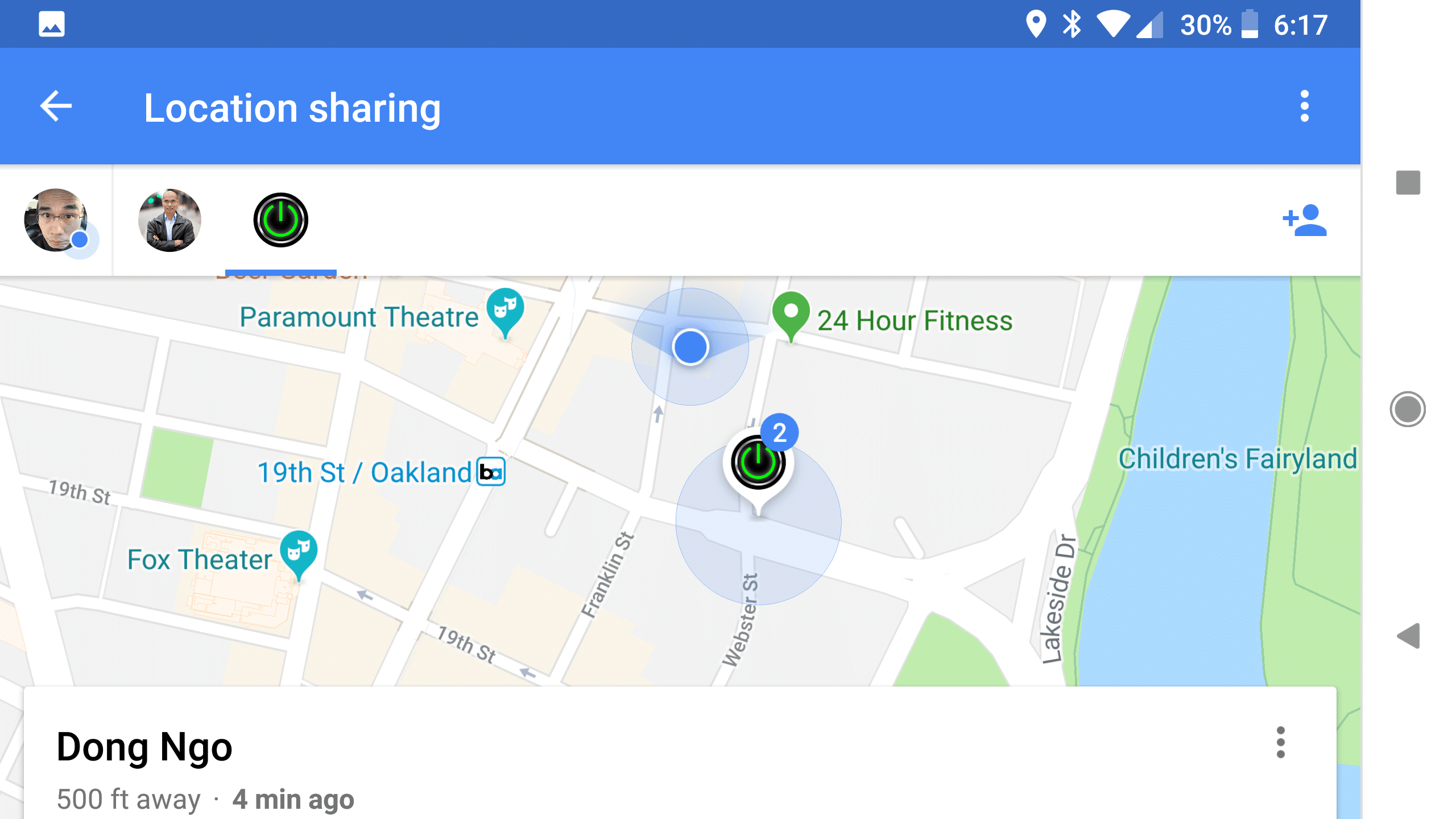Select the green power icon avatar tab
Screen dimensions: 1456x819
pos(280,220)
